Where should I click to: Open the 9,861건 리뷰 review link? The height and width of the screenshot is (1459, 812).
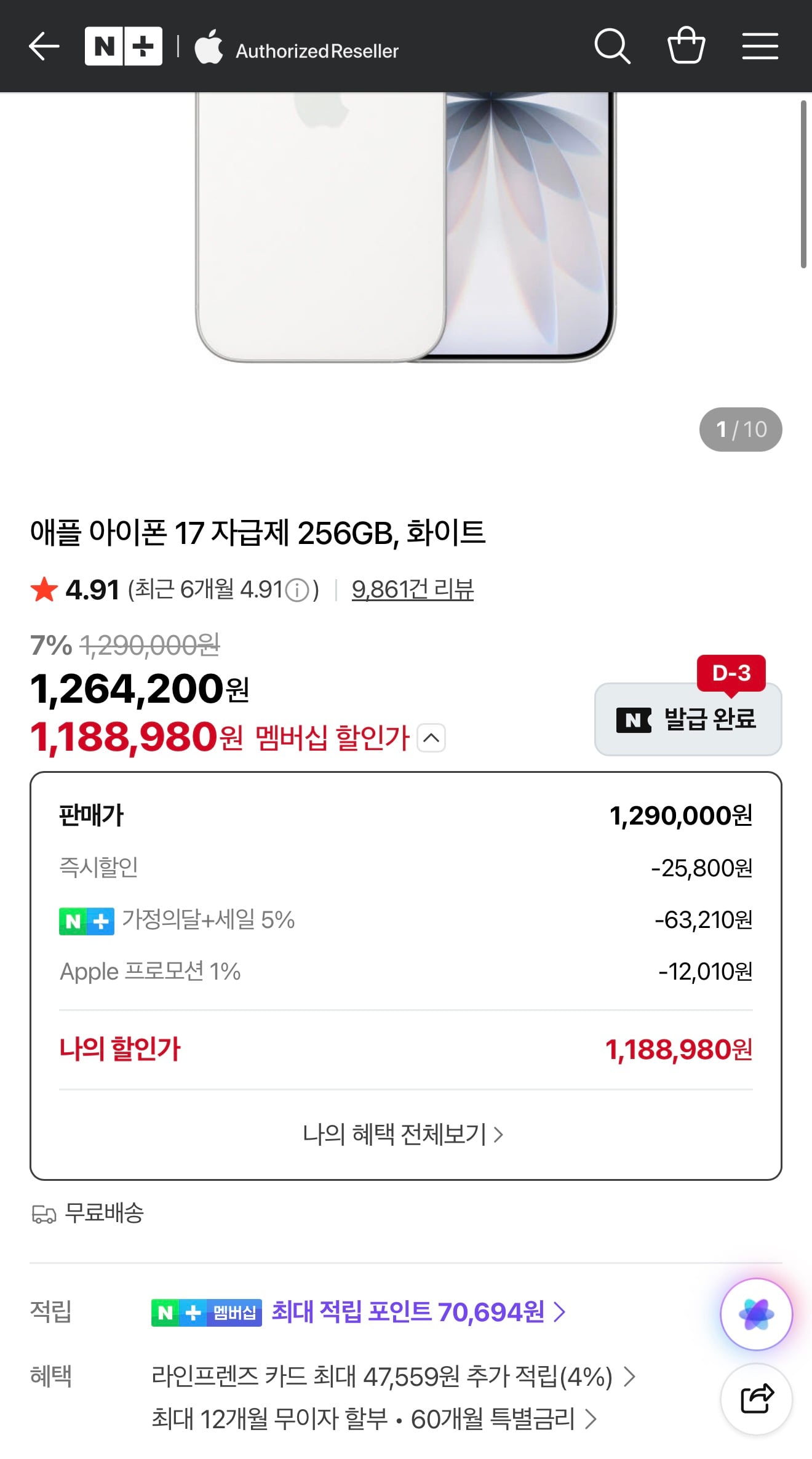coord(413,589)
